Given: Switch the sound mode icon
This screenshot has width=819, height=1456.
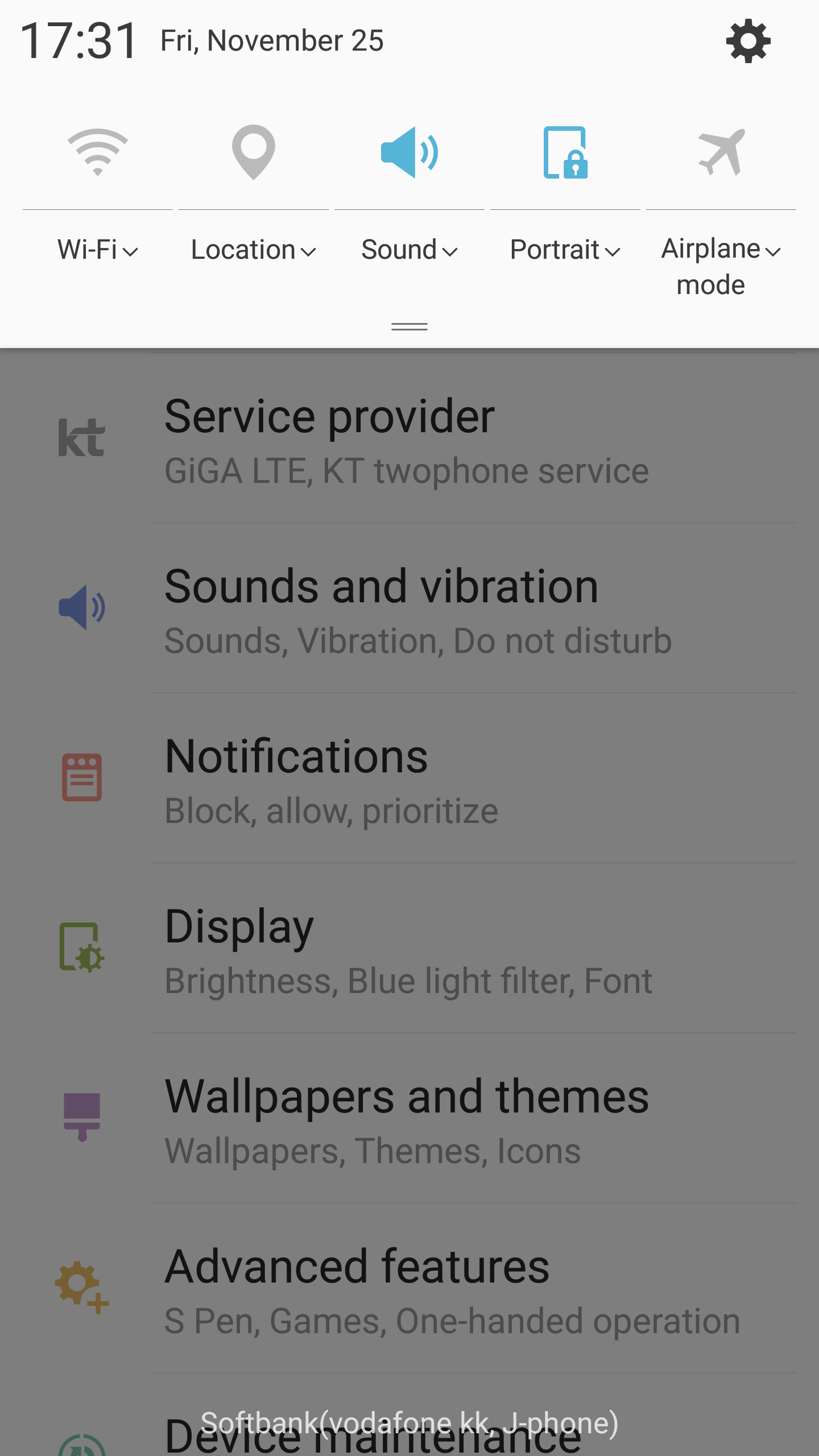Looking at the screenshot, I should (x=409, y=152).
